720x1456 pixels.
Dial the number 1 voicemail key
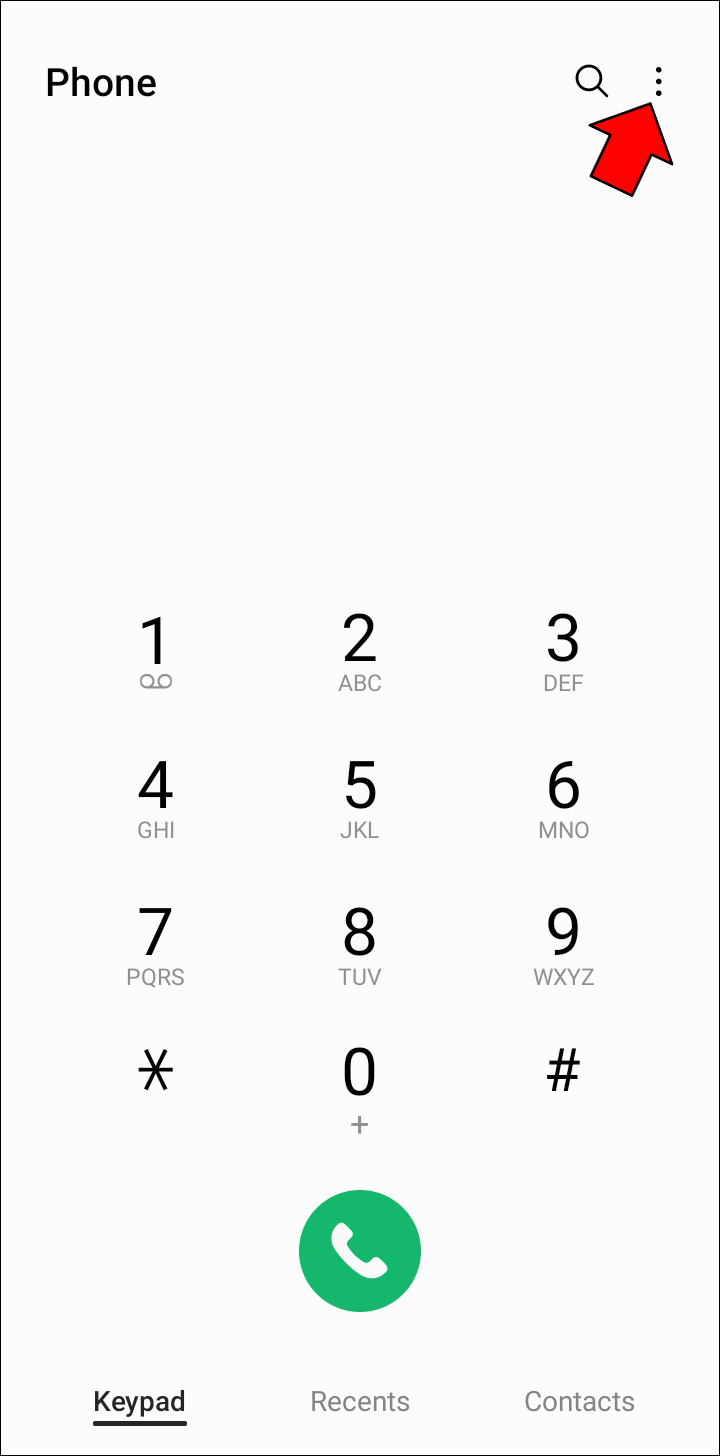[x=155, y=653]
